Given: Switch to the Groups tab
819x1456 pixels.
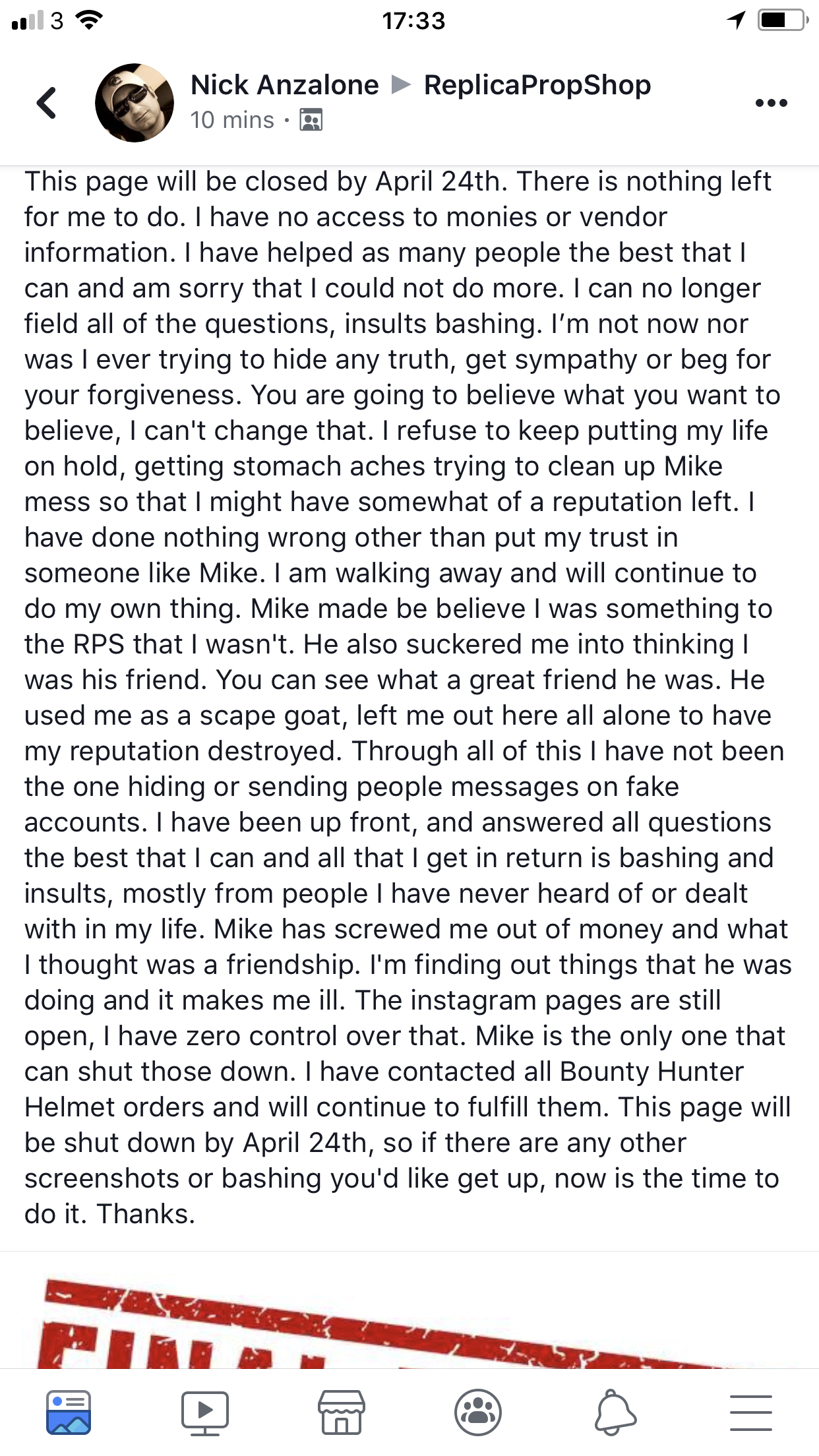Looking at the screenshot, I should click(x=478, y=1413).
